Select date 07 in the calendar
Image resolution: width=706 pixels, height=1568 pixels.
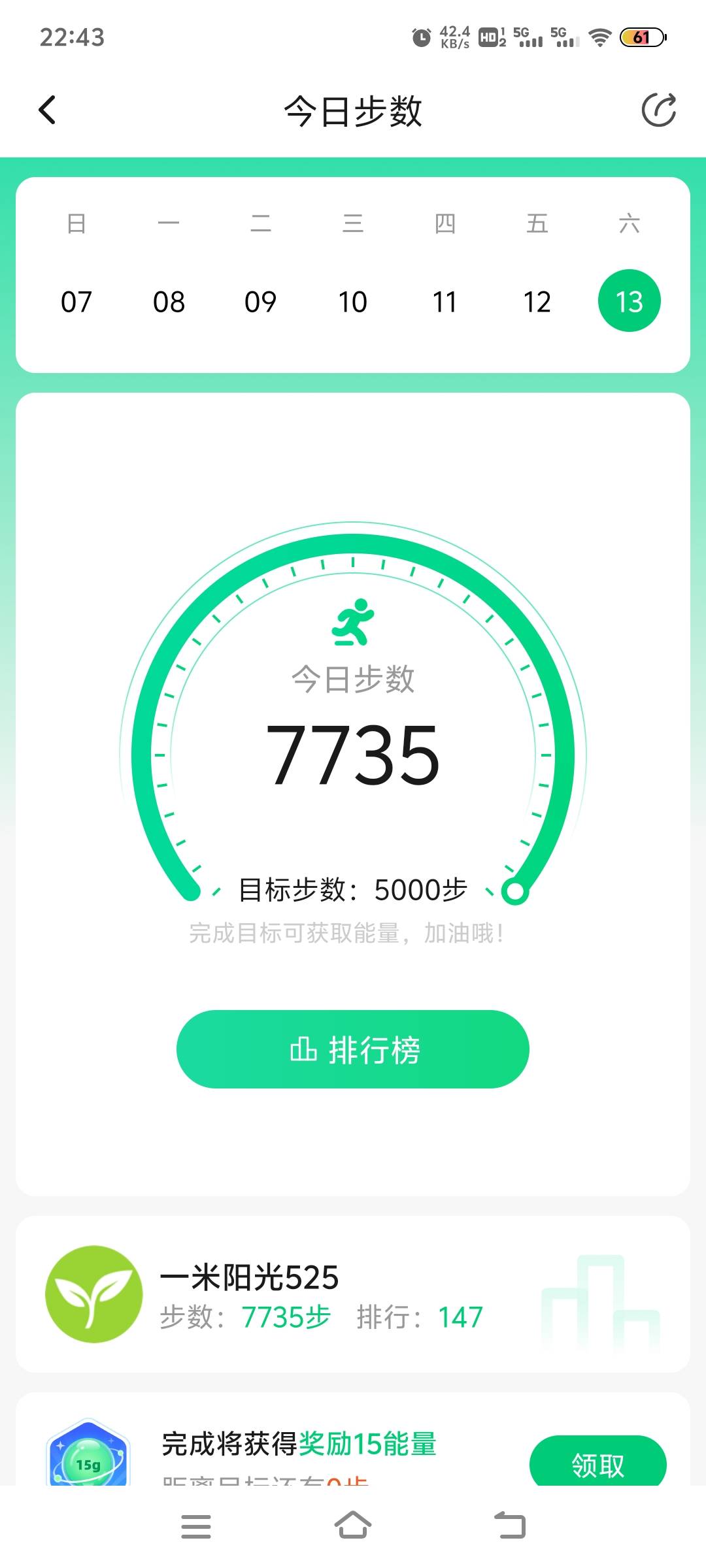pyautogui.click(x=76, y=301)
